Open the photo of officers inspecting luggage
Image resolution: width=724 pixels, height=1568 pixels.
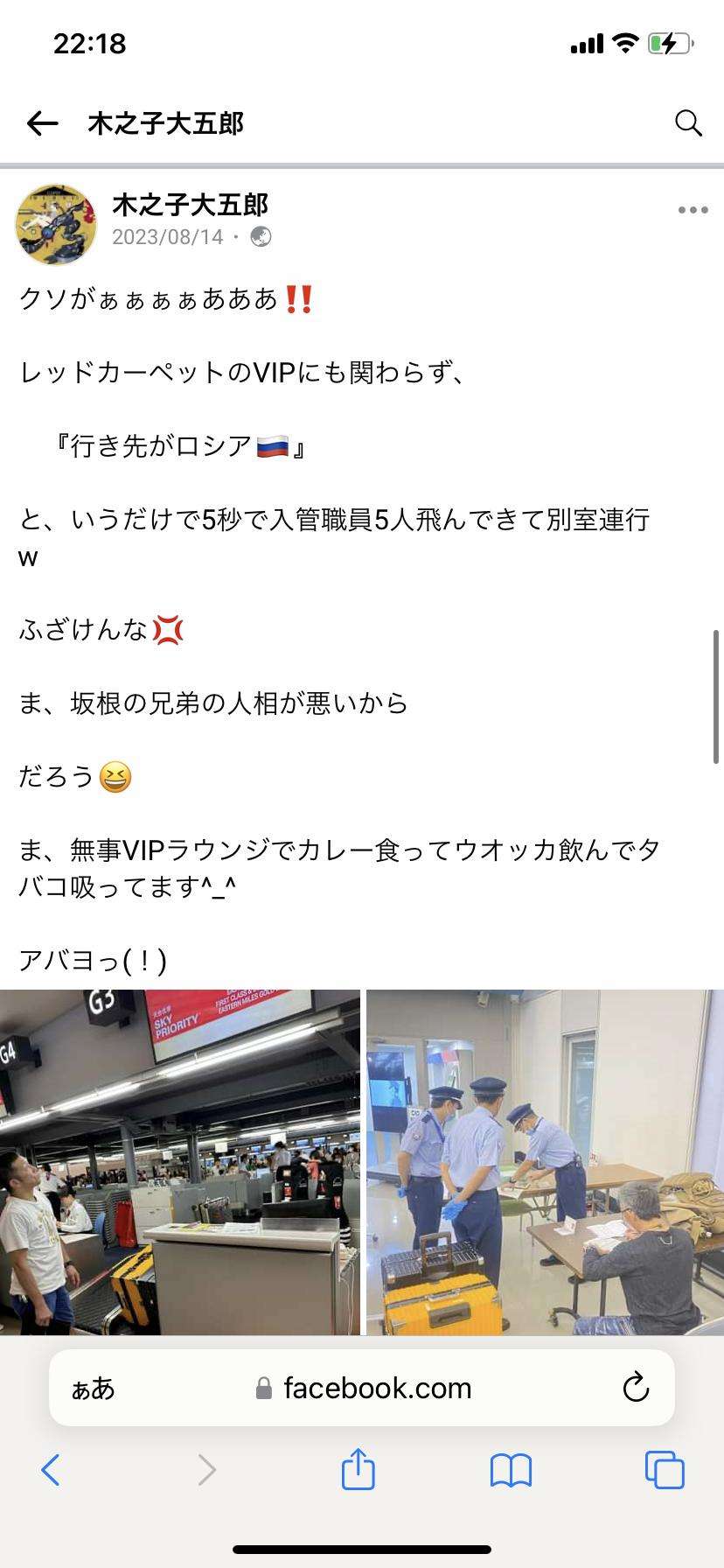[545, 1162]
